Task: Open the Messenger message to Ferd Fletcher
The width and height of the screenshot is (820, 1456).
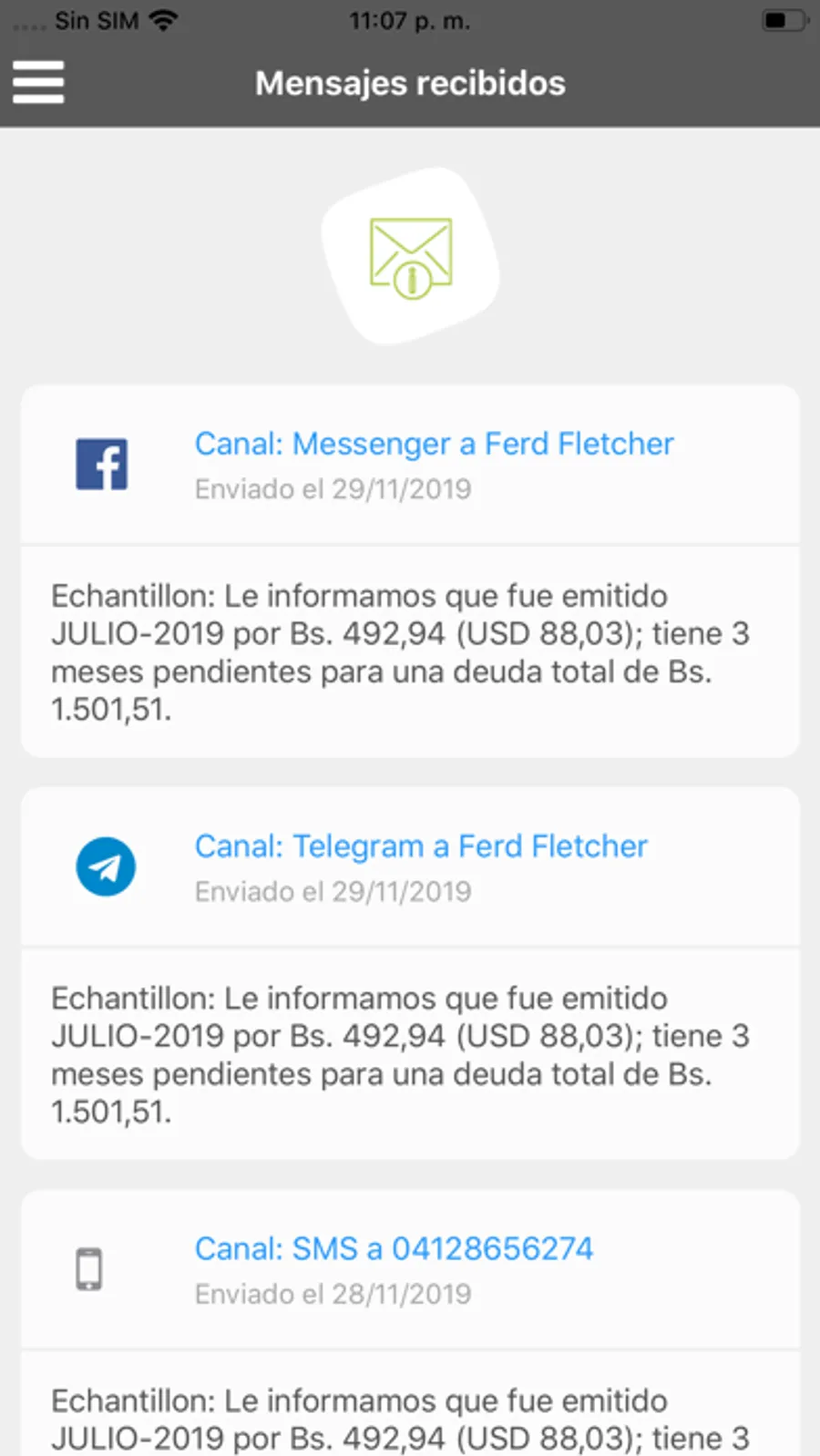Action: click(434, 445)
